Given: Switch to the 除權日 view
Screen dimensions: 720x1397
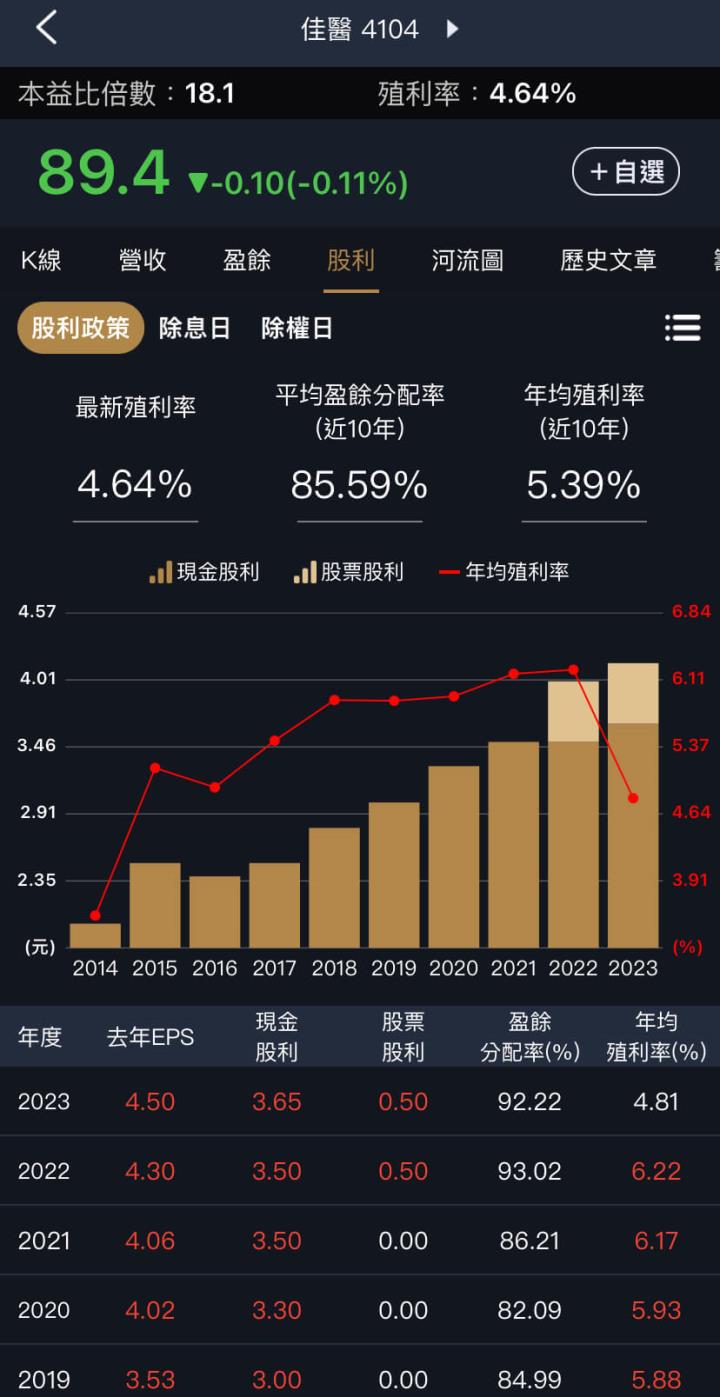Looking at the screenshot, I should tap(296, 328).
